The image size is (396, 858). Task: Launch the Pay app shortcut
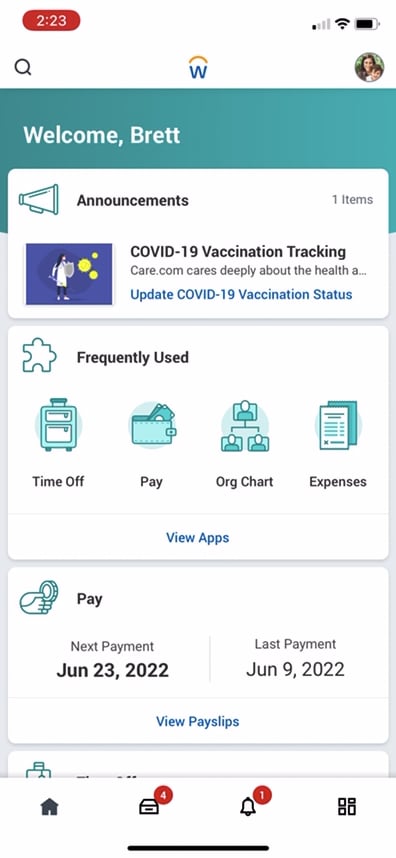pyautogui.click(x=152, y=443)
